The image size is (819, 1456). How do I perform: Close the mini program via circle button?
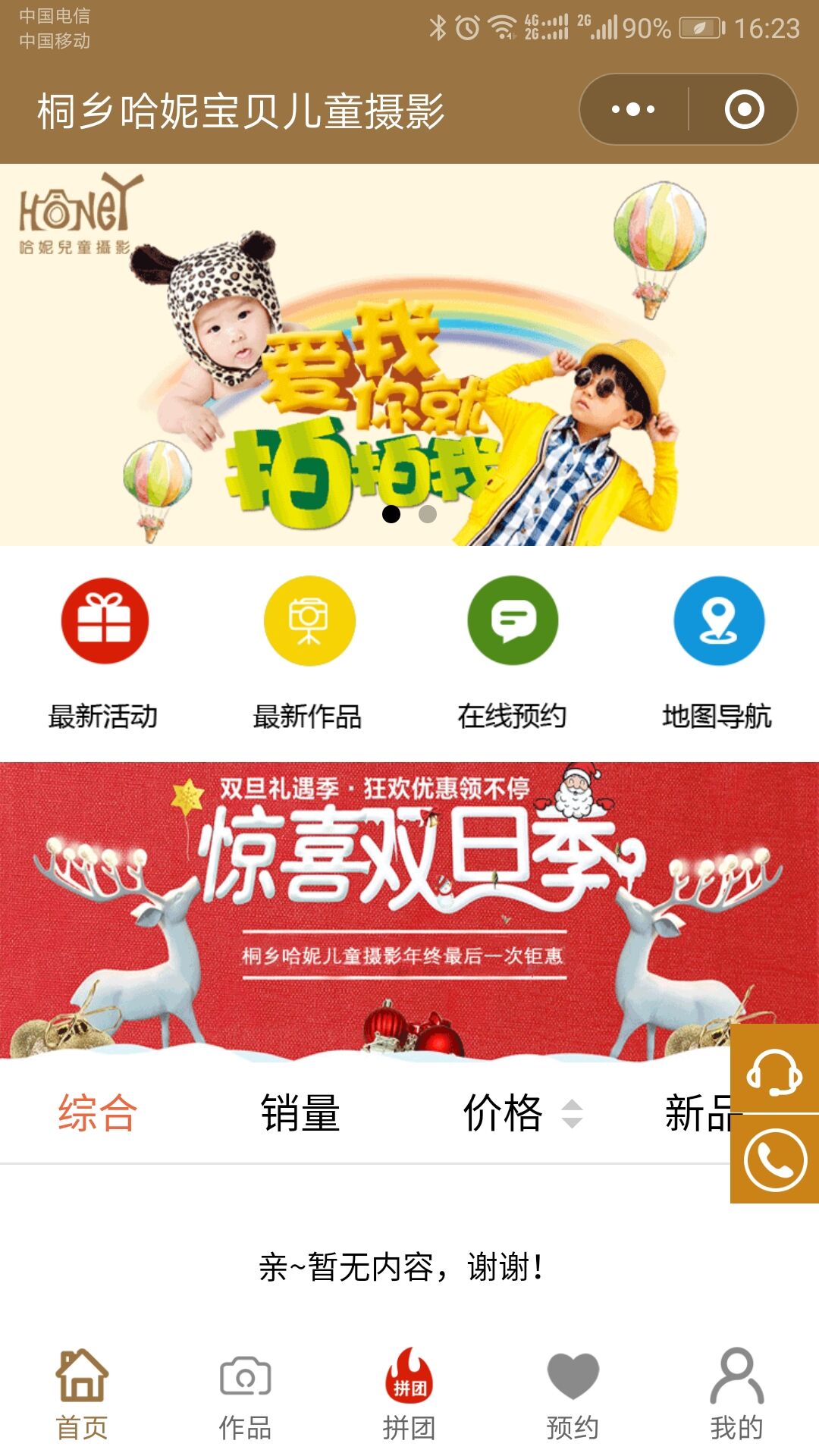(744, 109)
